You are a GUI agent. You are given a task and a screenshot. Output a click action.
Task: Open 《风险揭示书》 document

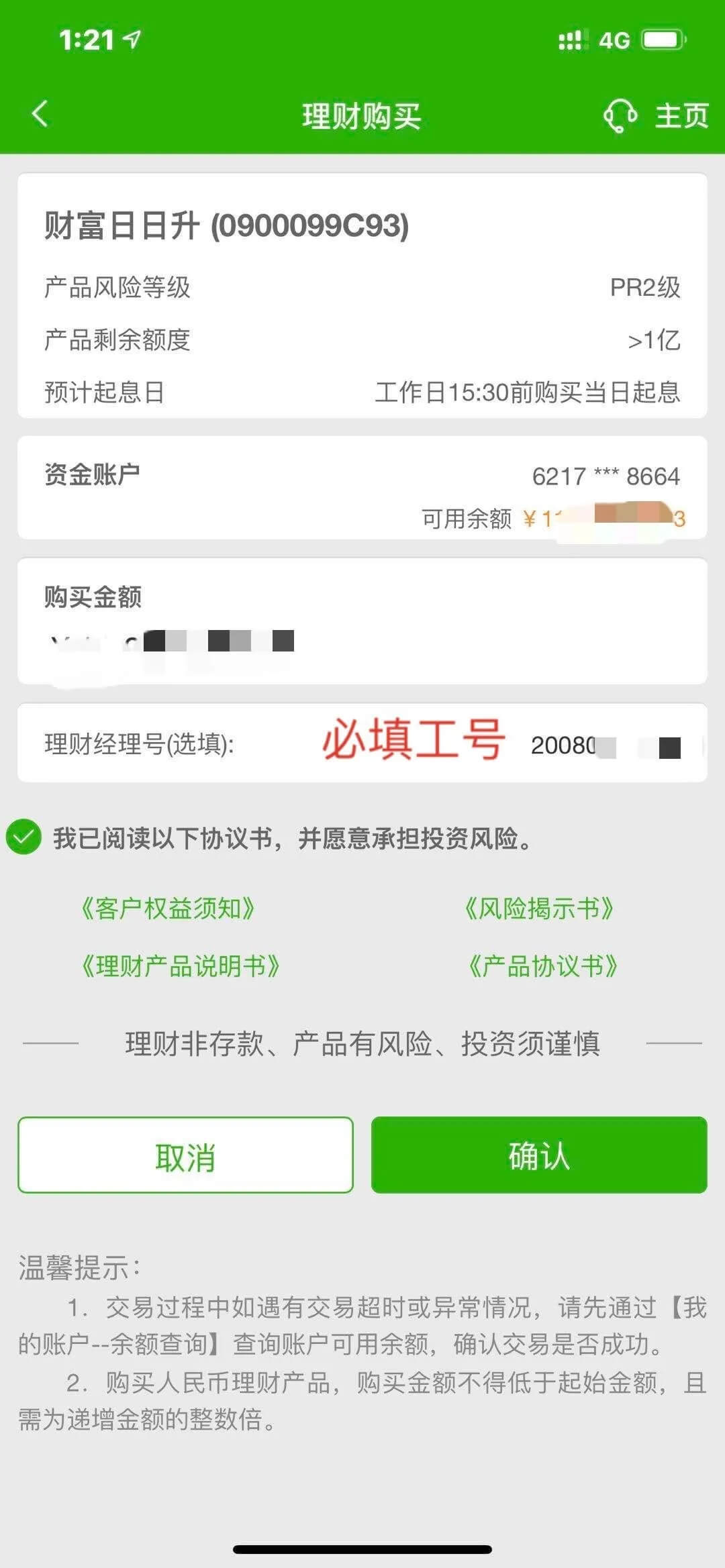coord(539,908)
